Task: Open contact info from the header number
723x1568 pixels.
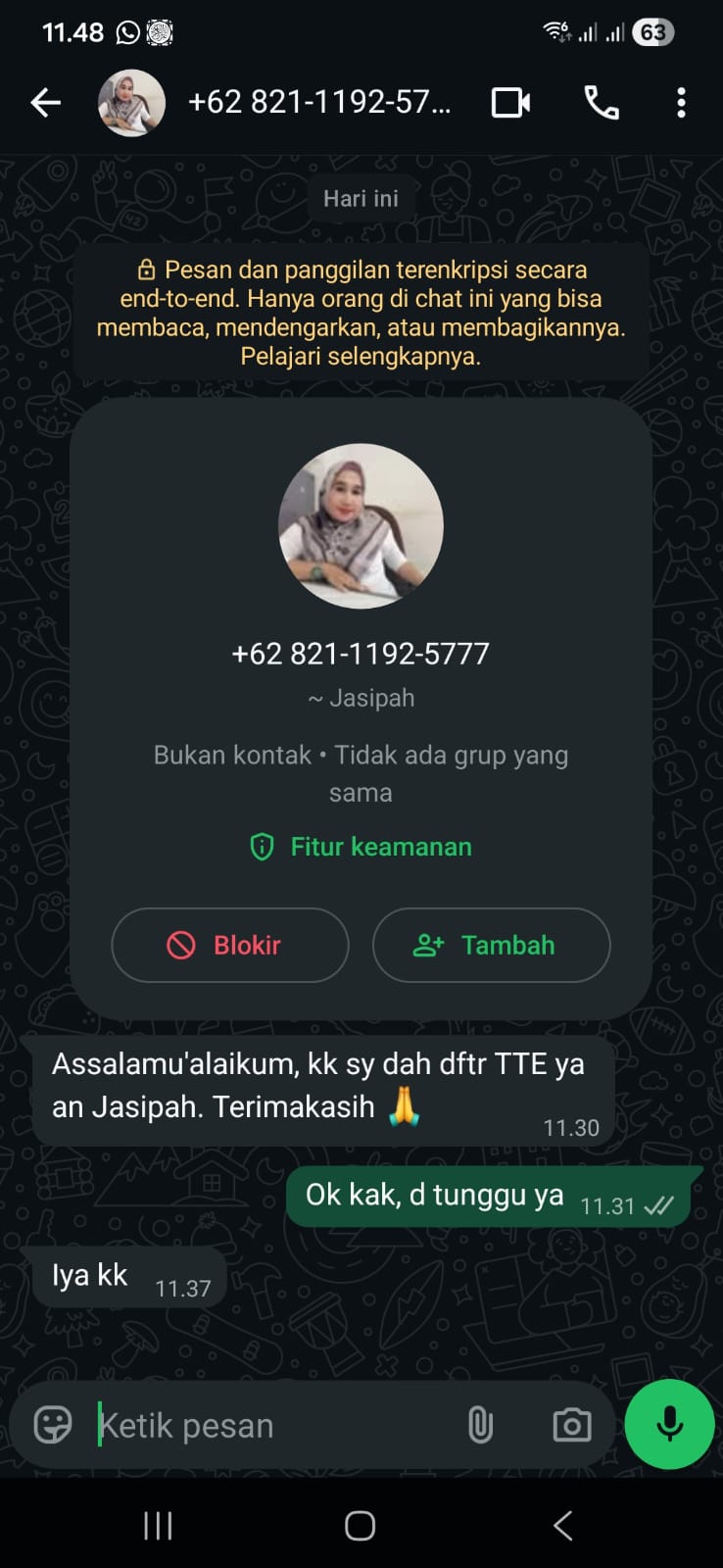Action: click(x=318, y=102)
